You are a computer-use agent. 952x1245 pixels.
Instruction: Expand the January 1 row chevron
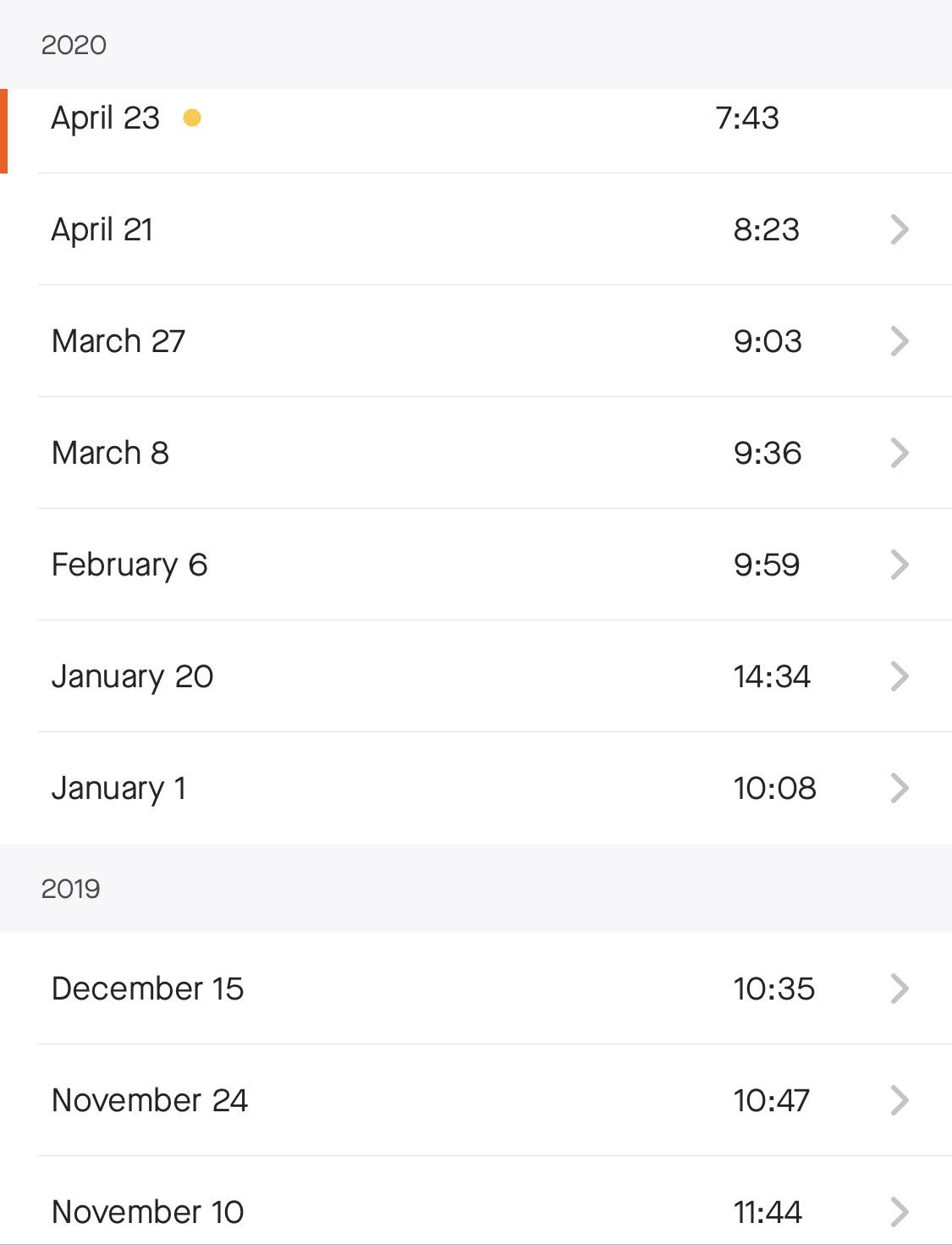pyautogui.click(x=899, y=787)
